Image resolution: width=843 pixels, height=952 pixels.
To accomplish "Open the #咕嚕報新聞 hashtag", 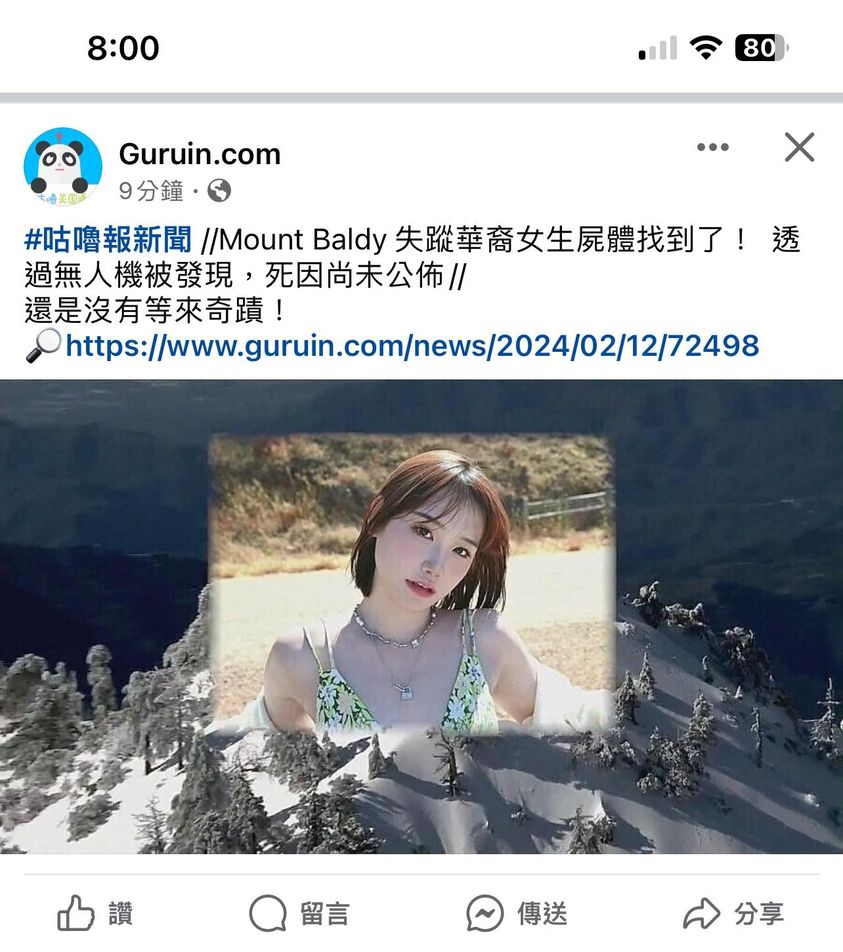I will pos(107,240).
